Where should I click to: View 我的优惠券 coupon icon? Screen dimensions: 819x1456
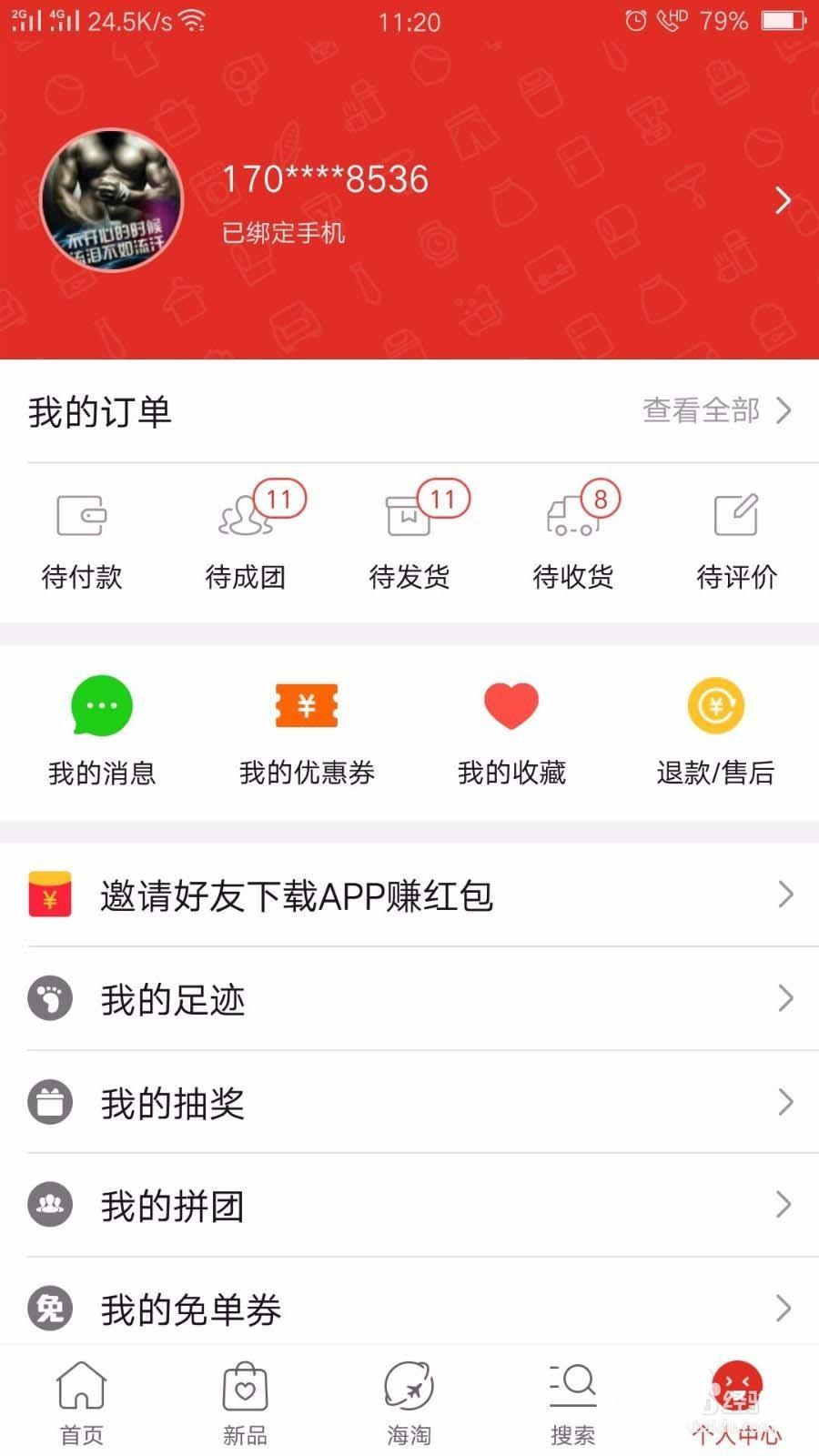pyautogui.click(x=307, y=705)
